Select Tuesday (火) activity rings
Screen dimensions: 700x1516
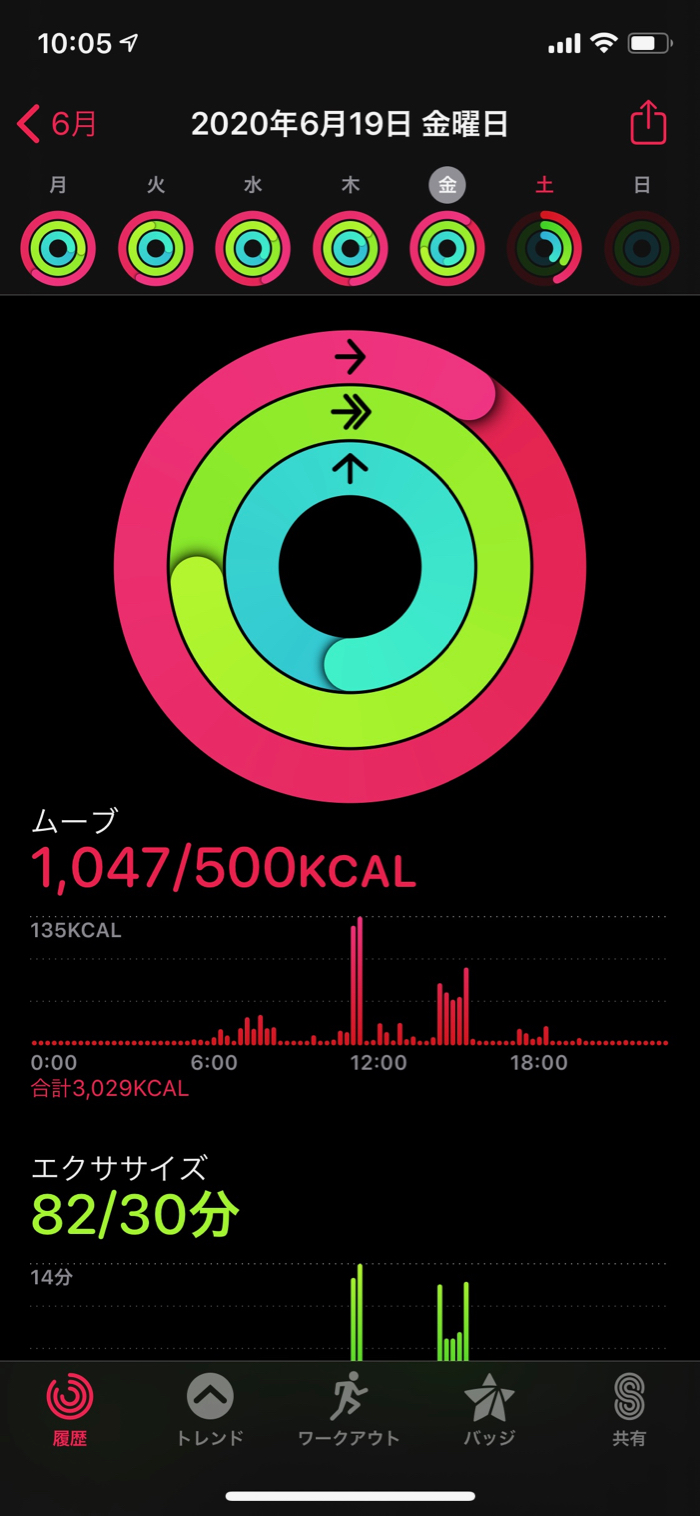[156, 248]
